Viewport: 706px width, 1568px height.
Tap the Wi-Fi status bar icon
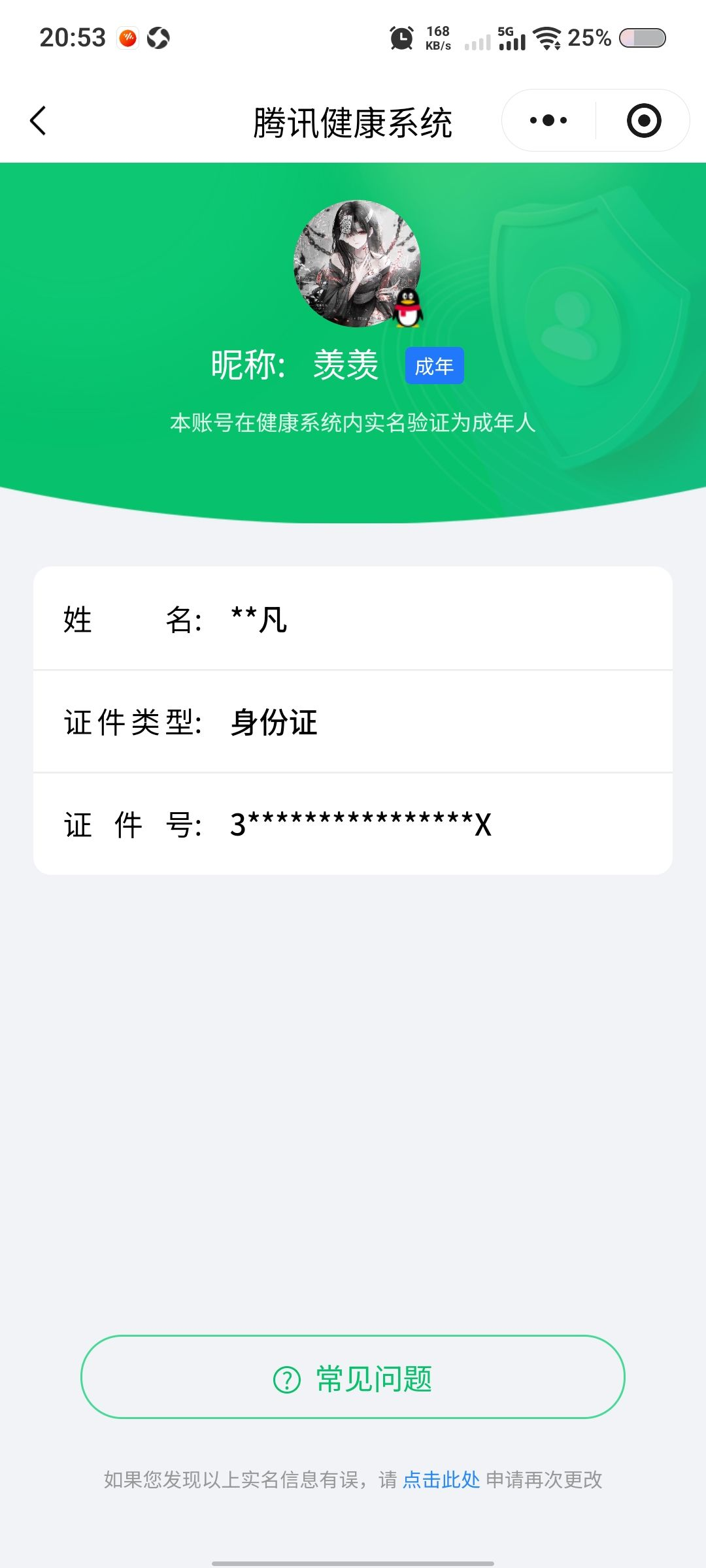click(548, 37)
